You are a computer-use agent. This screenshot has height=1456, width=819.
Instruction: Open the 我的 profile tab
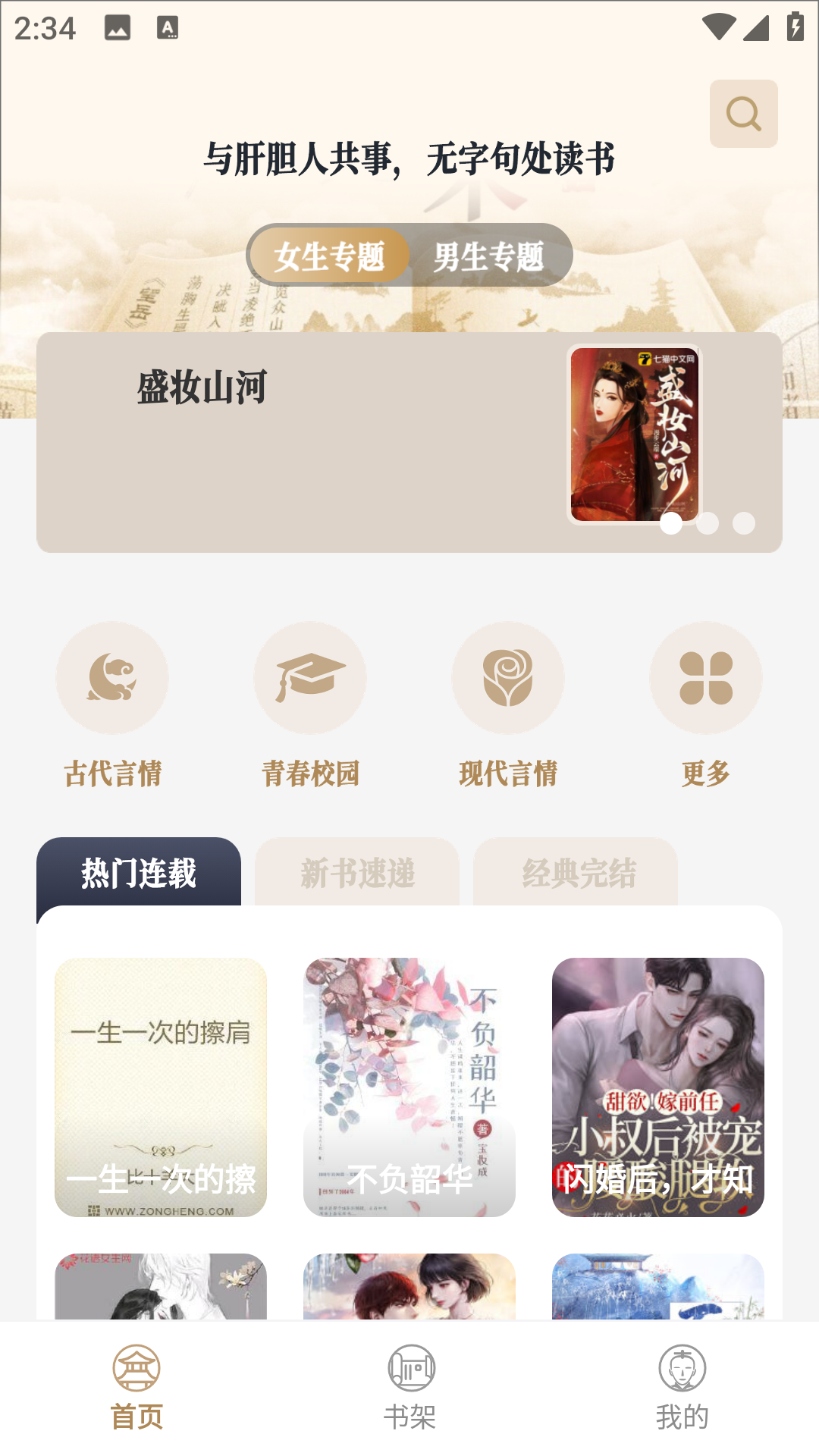682,1388
